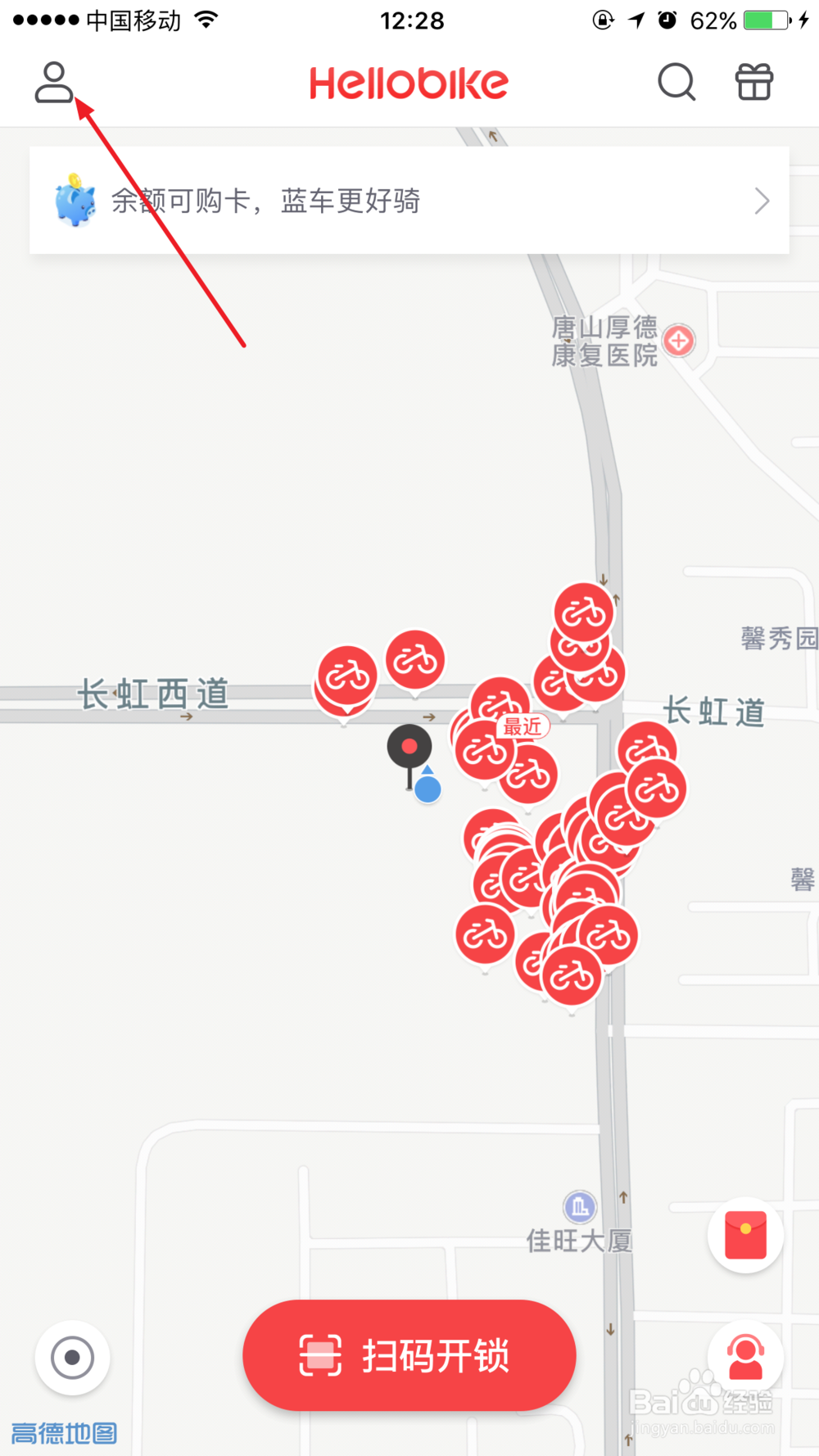The width and height of the screenshot is (819, 1456).
Task: Open the user profile icon
Action: point(54,83)
